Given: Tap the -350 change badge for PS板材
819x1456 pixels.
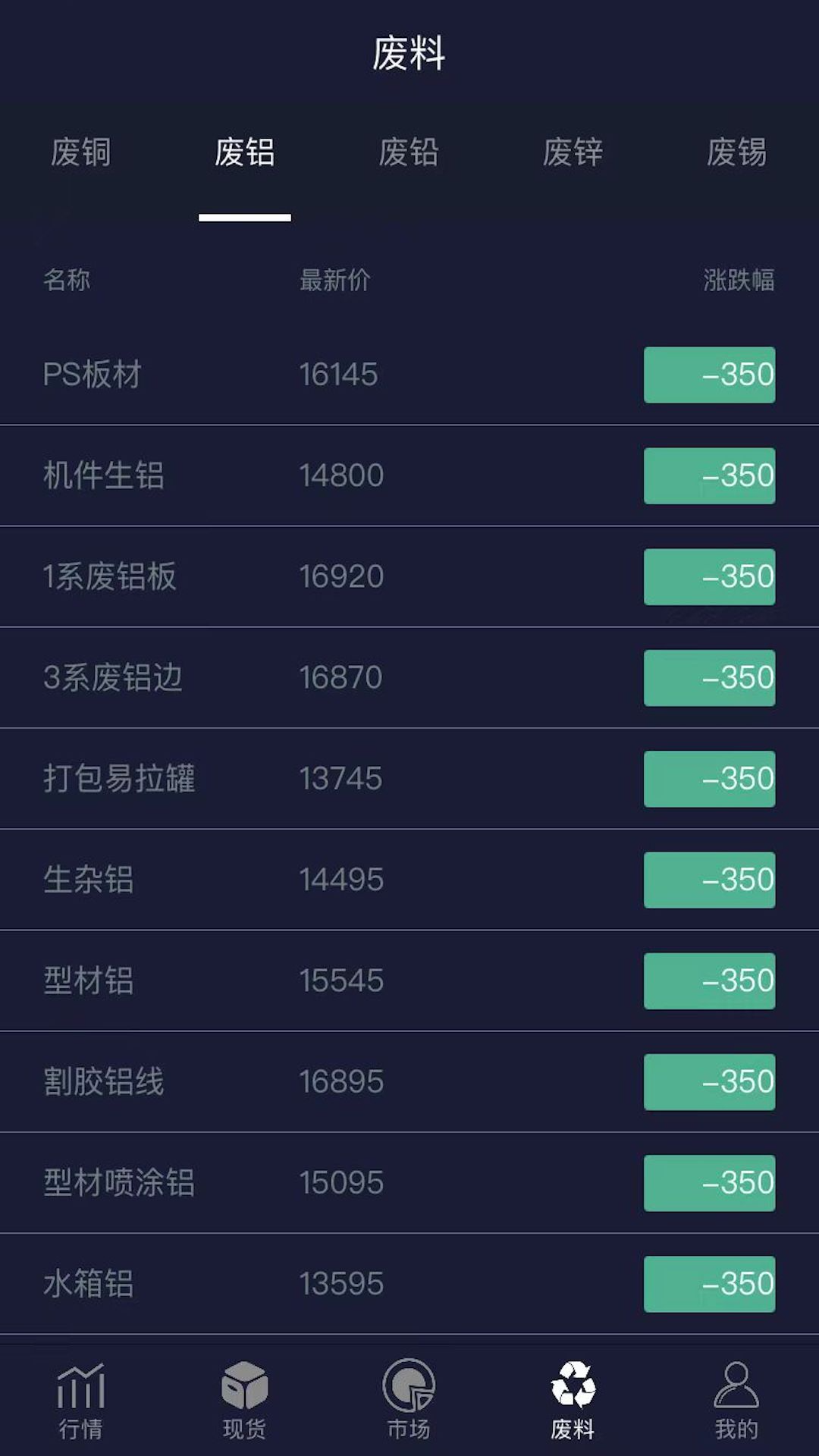Looking at the screenshot, I should 709,375.
